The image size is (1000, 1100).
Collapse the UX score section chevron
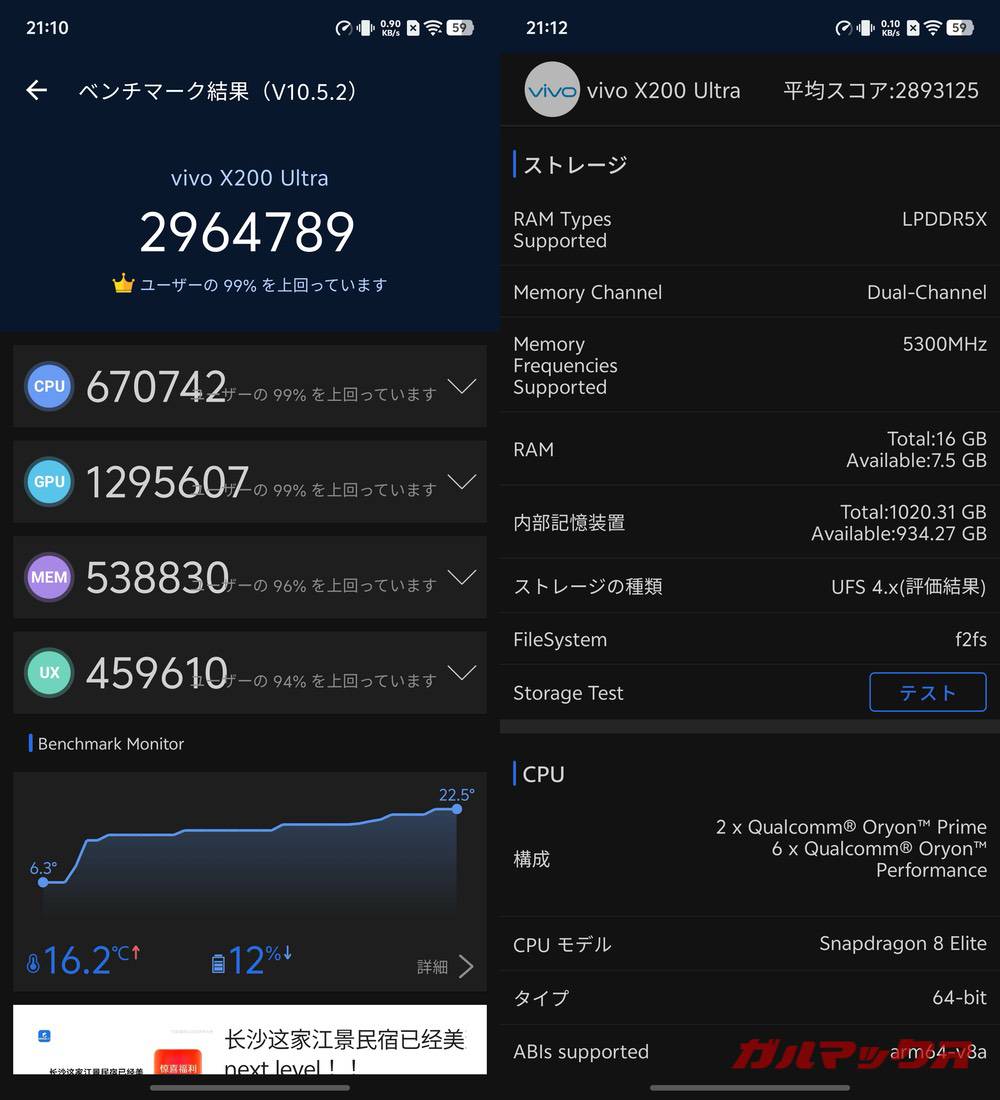[462, 672]
